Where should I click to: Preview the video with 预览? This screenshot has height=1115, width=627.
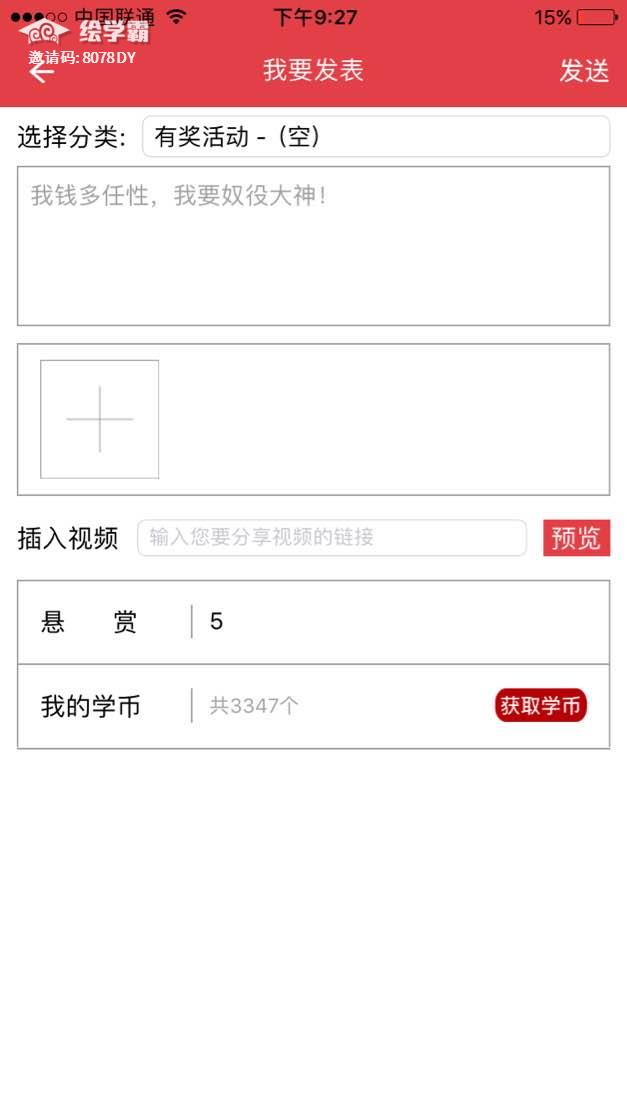pyautogui.click(x=576, y=538)
